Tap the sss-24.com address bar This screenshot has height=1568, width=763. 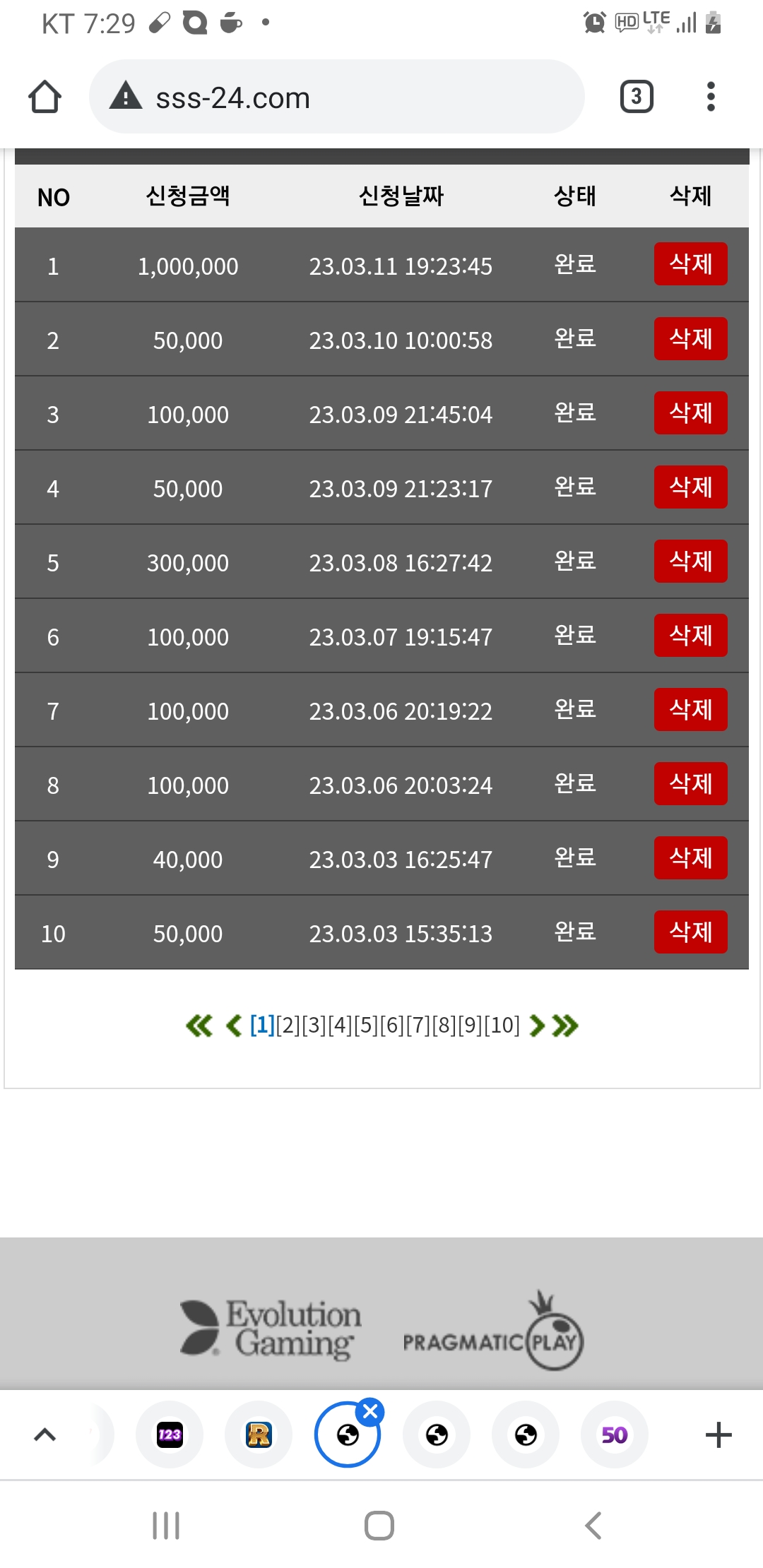click(337, 97)
